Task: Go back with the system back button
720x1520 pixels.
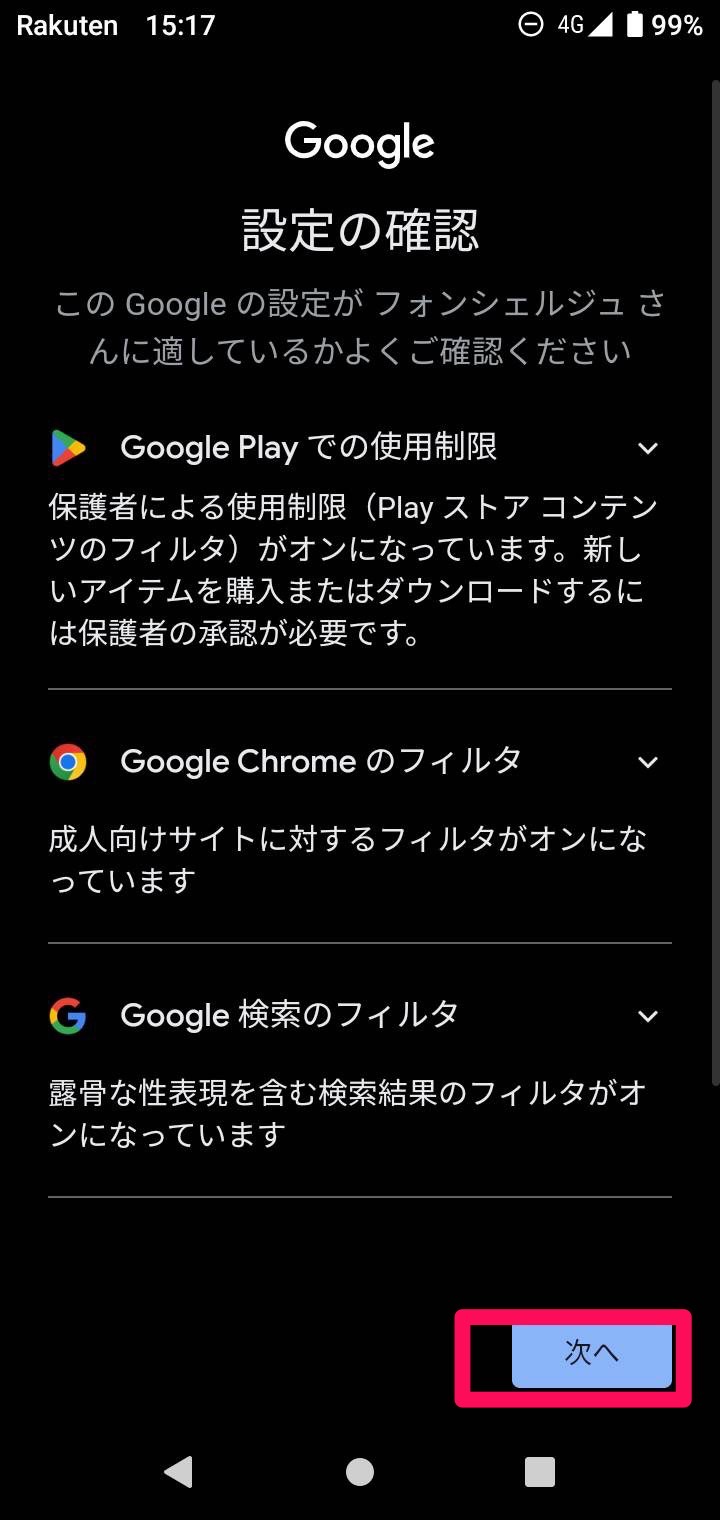Action: (x=178, y=1471)
